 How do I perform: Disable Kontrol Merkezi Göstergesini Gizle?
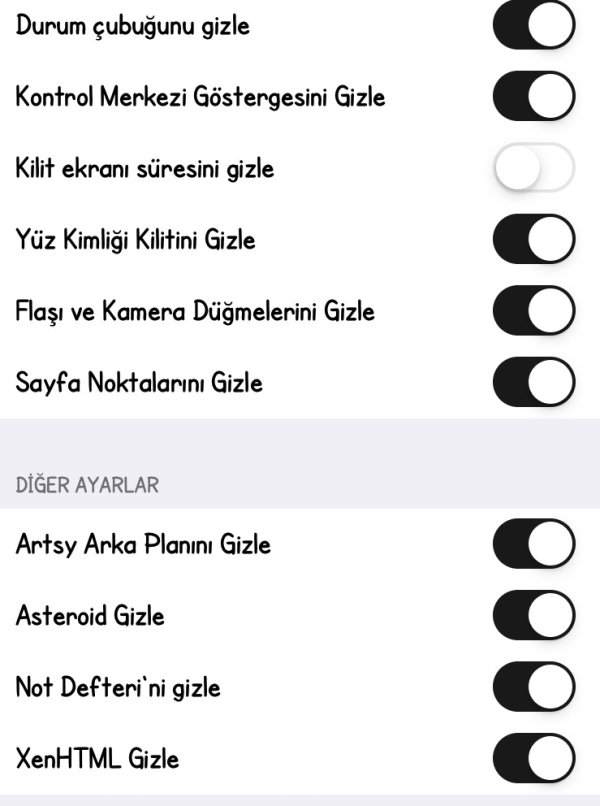[x=534, y=97]
